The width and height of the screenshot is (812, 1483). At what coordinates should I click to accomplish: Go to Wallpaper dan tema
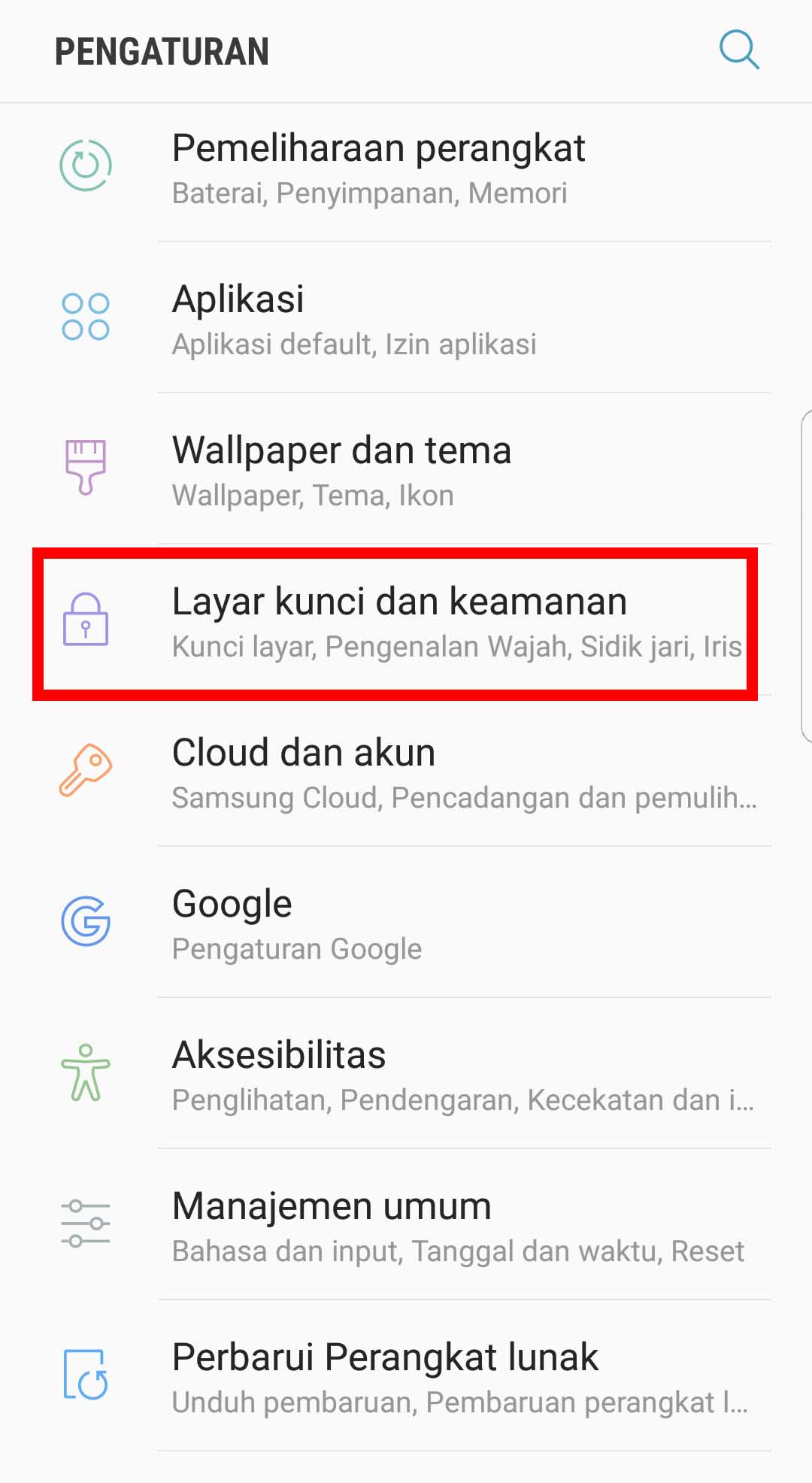tap(406, 470)
